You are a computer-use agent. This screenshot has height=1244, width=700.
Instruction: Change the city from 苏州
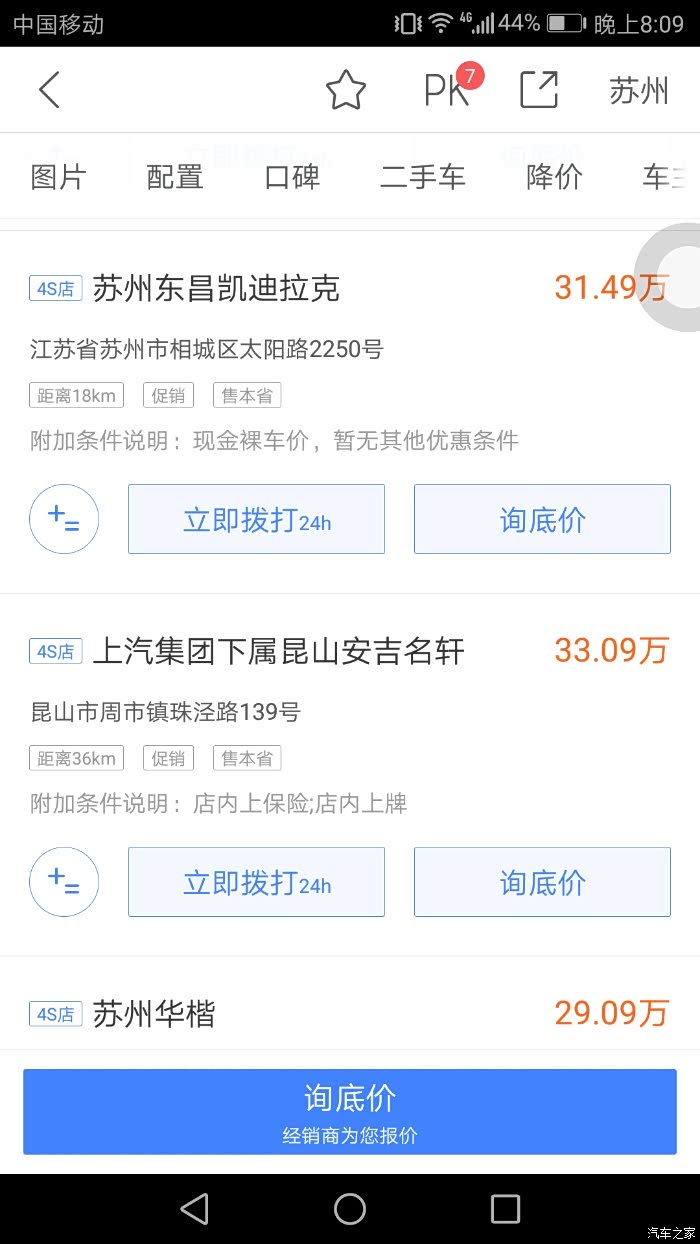coord(638,90)
